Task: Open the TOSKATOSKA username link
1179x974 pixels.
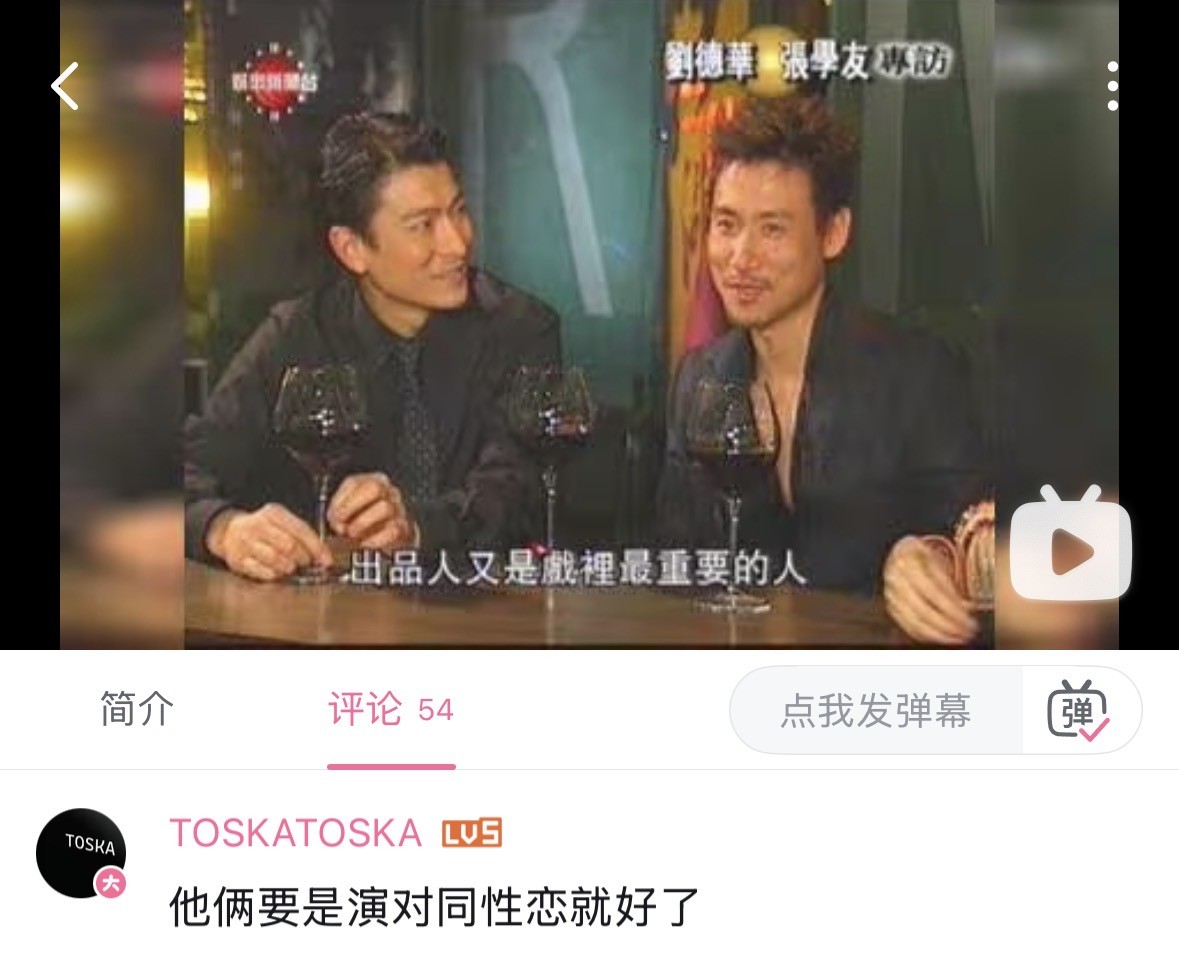Action: pos(296,833)
